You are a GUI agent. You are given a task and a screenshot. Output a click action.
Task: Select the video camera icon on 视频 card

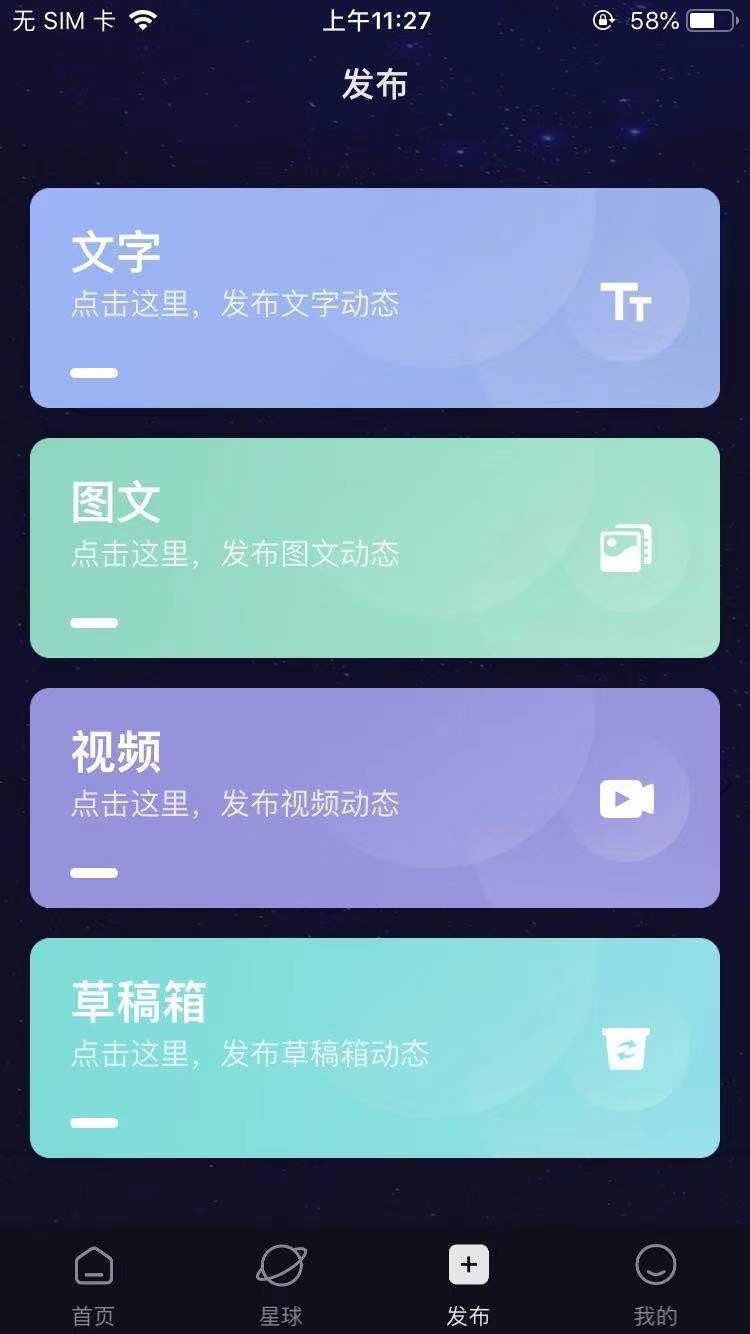pyautogui.click(x=628, y=798)
